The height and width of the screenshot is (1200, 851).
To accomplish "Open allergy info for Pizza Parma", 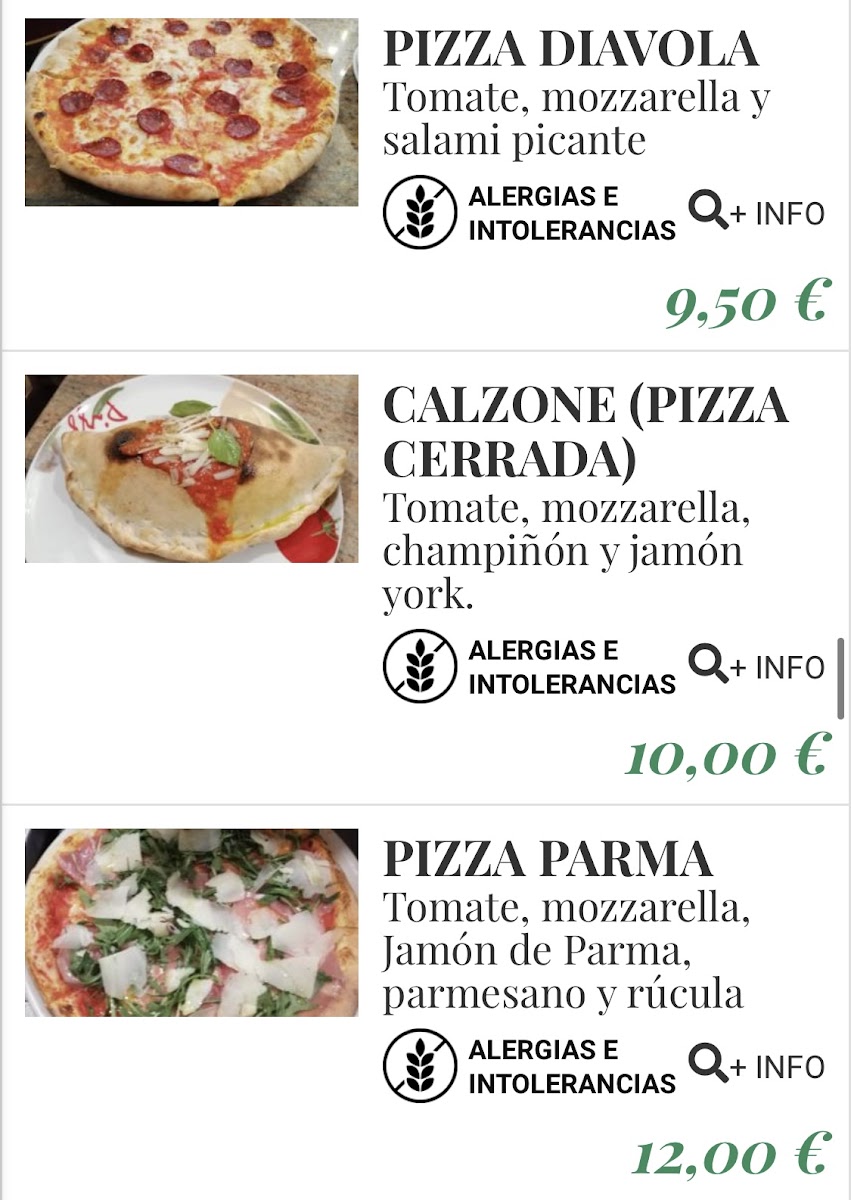I will point(530,1067).
